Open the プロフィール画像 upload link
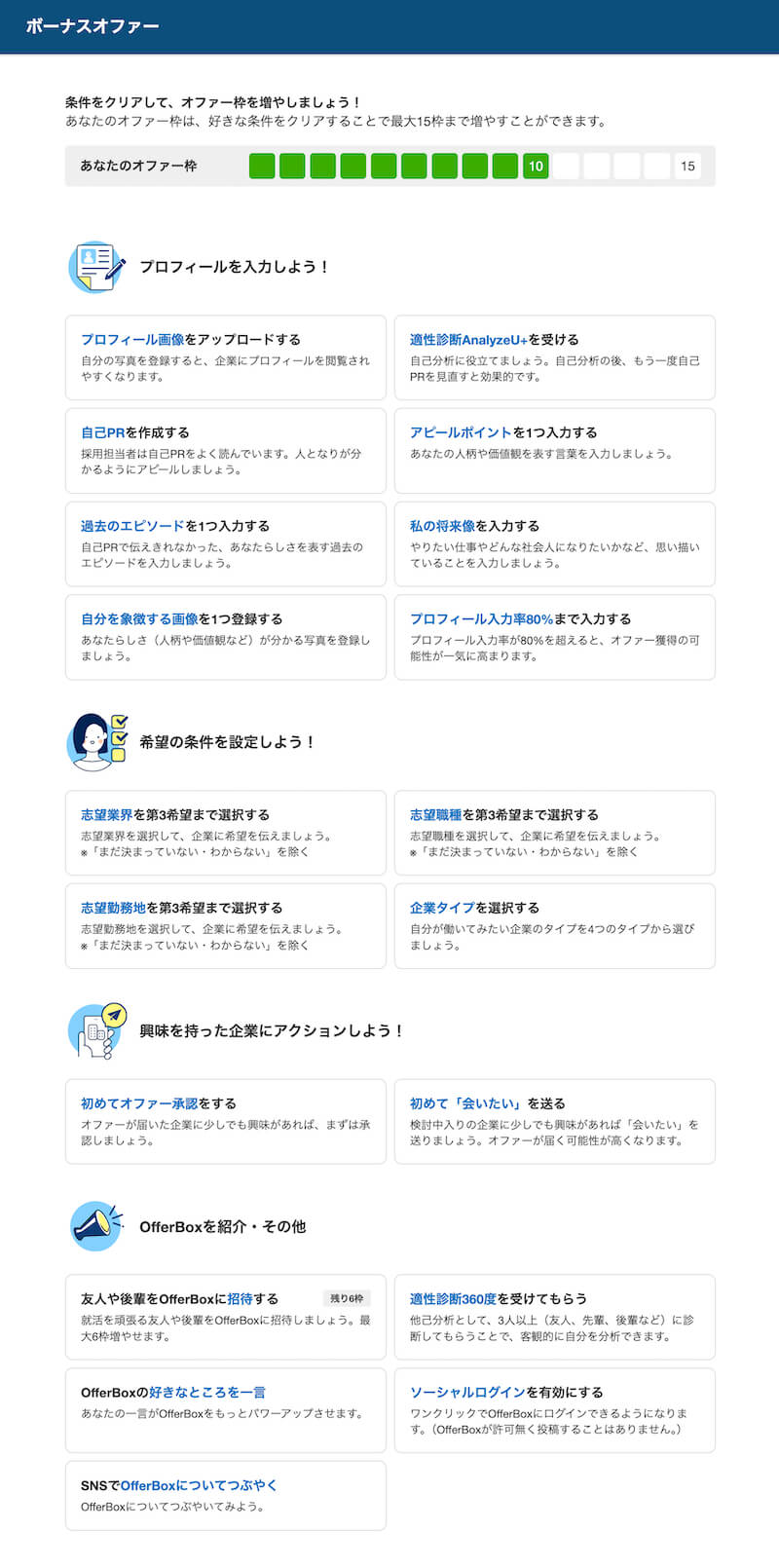This screenshot has width=779, height=1568. tap(132, 340)
